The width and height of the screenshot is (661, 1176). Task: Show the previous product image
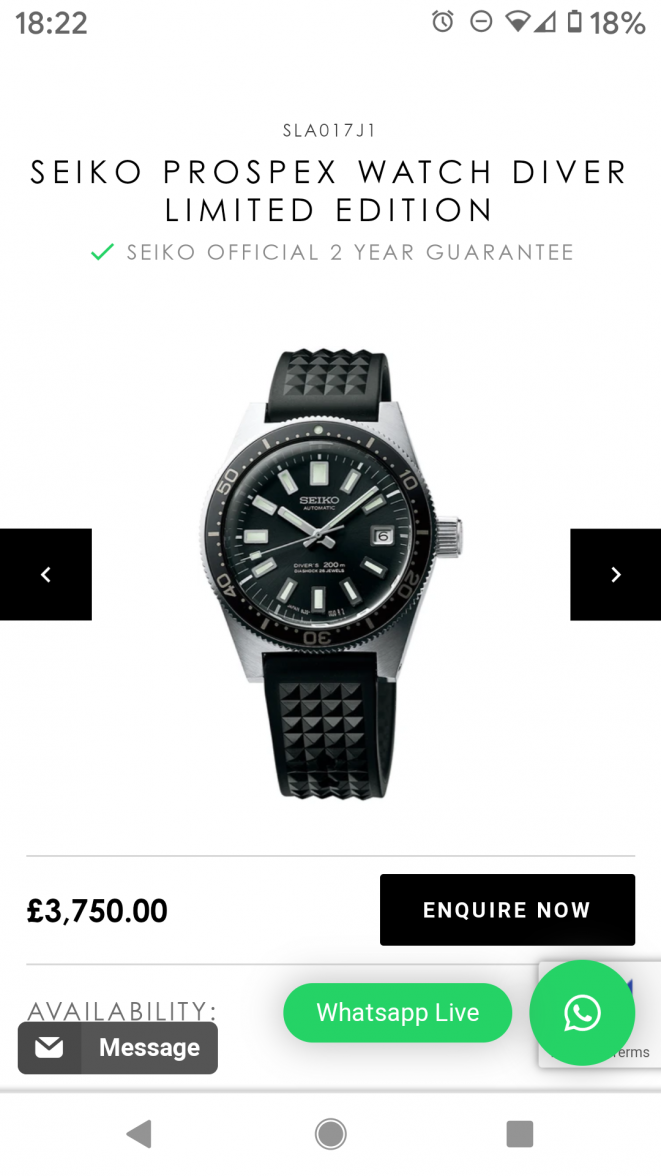coord(45,574)
